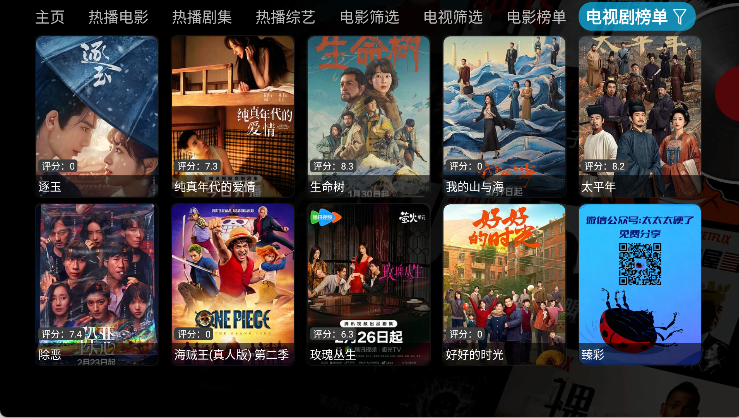Go to 电影筛选 tab
This screenshot has height=418, width=739.
point(369,17)
